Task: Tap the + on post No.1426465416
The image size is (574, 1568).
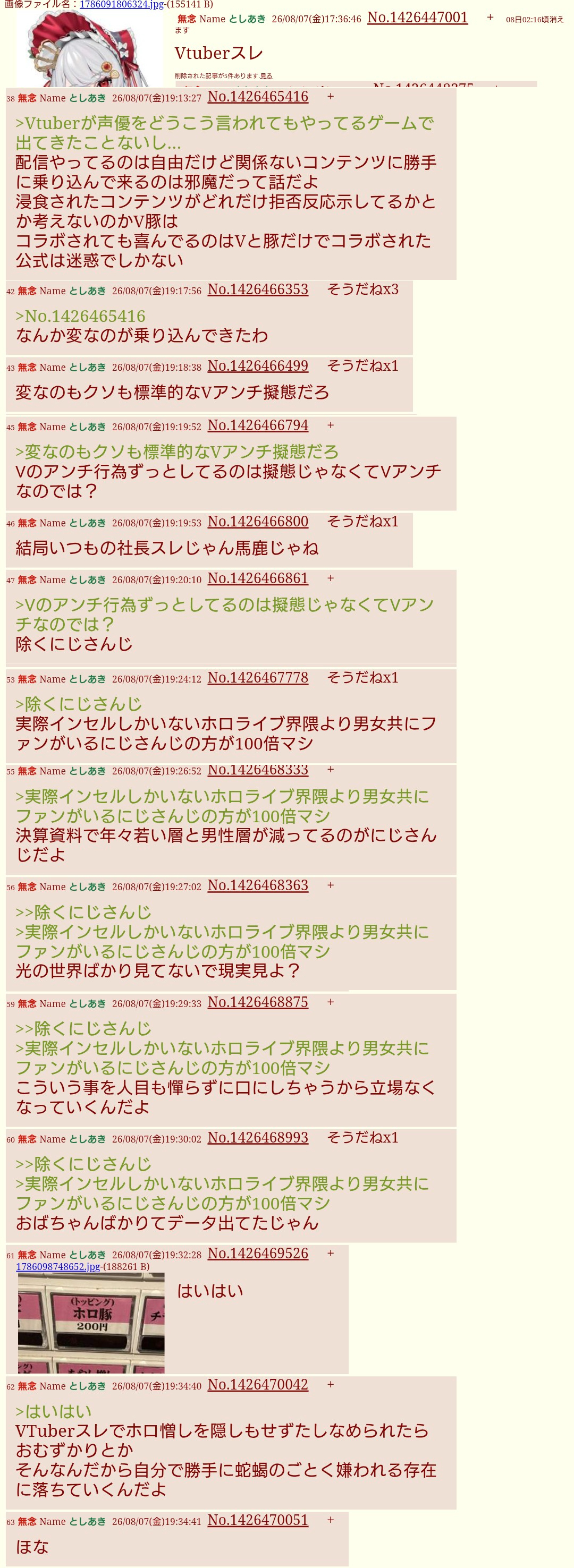Action: 330,97
